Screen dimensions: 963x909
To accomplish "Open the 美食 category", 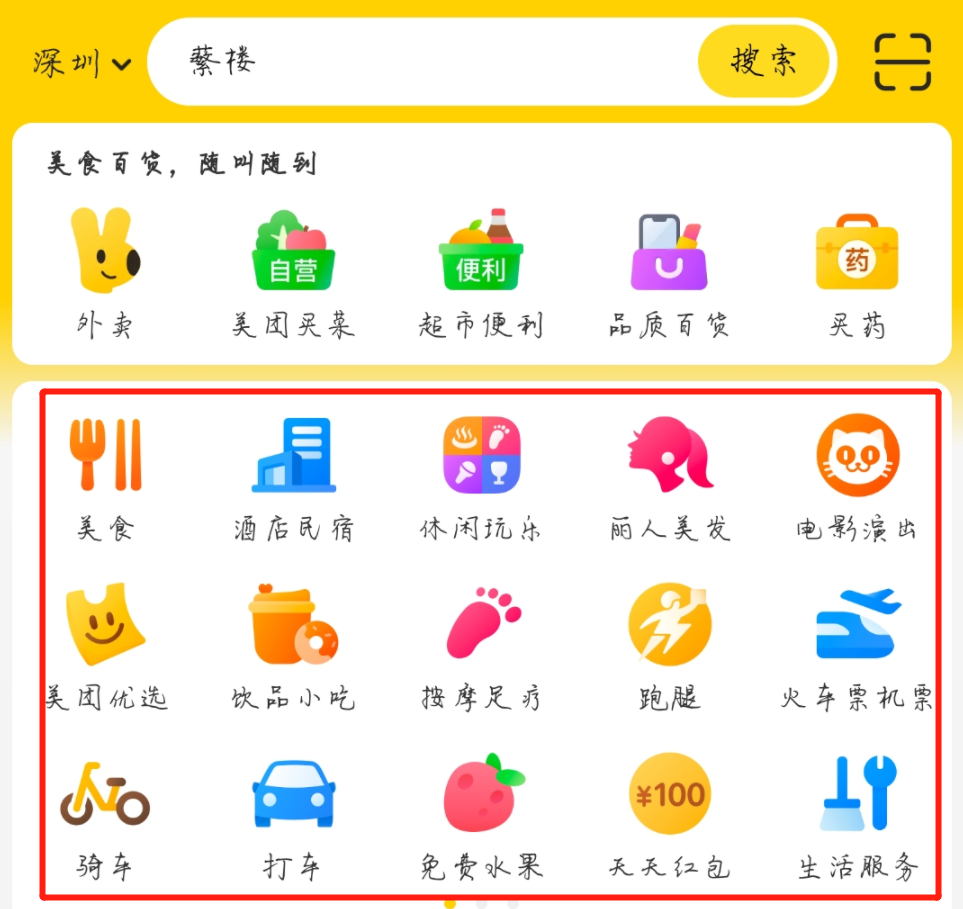I will click(x=105, y=475).
